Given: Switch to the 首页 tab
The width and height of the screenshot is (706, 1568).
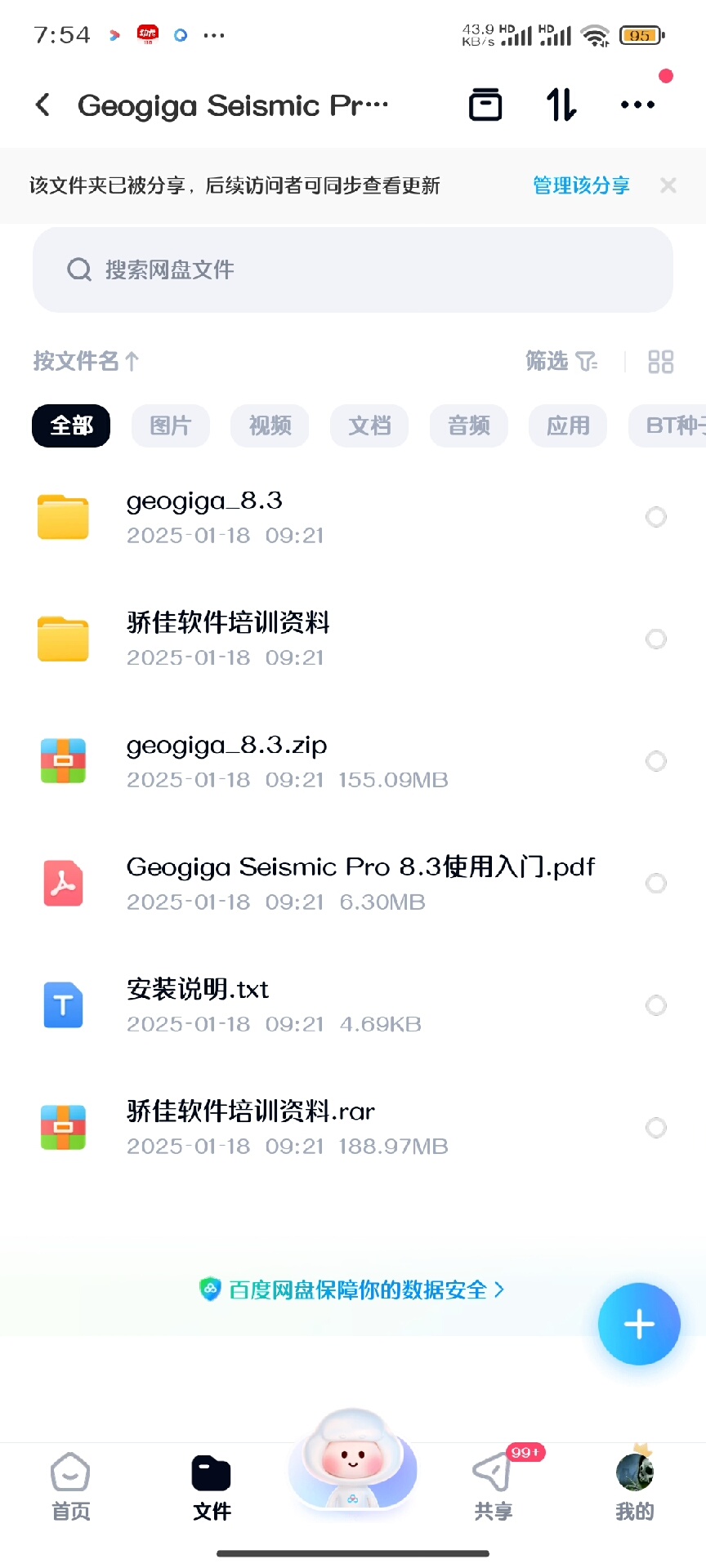Looking at the screenshot, I should (x=71, y=1487).
